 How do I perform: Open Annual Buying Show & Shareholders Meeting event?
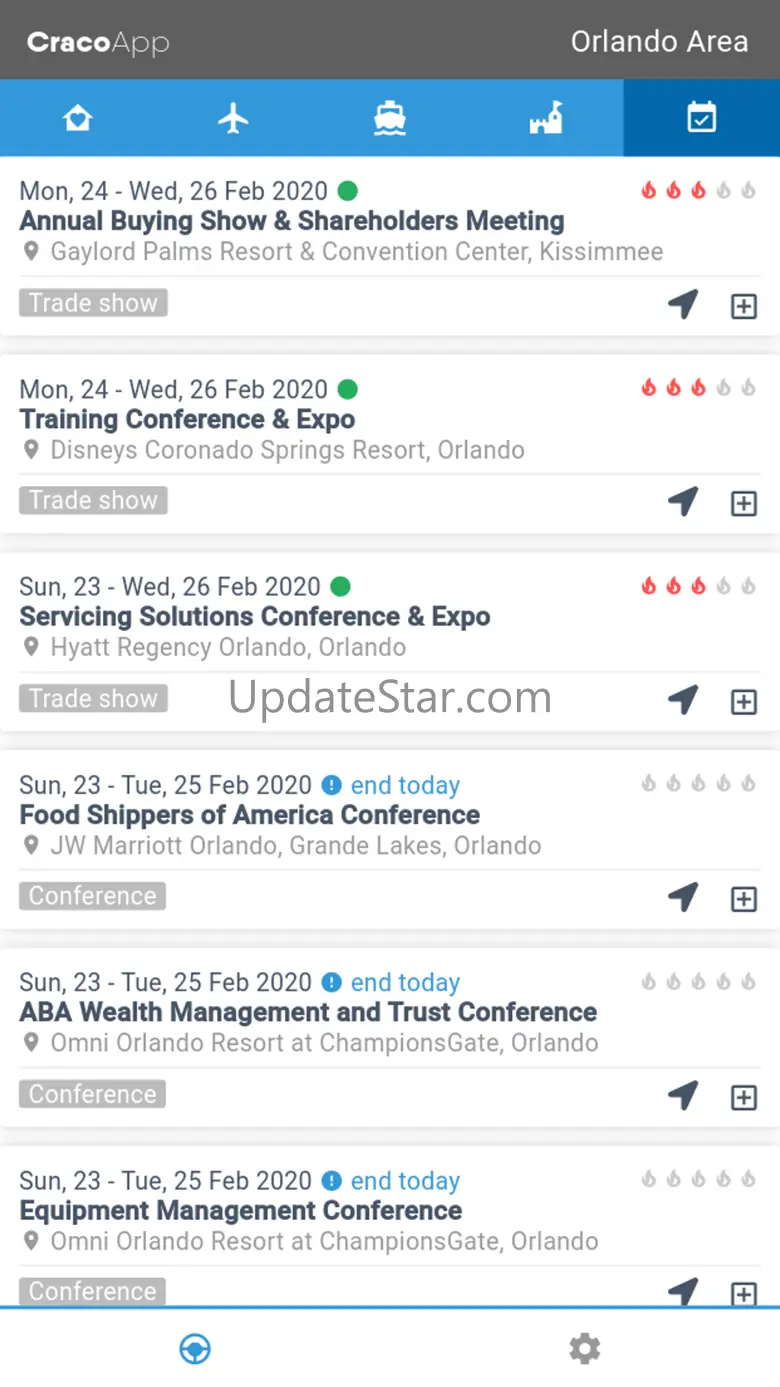pos(292,221)
